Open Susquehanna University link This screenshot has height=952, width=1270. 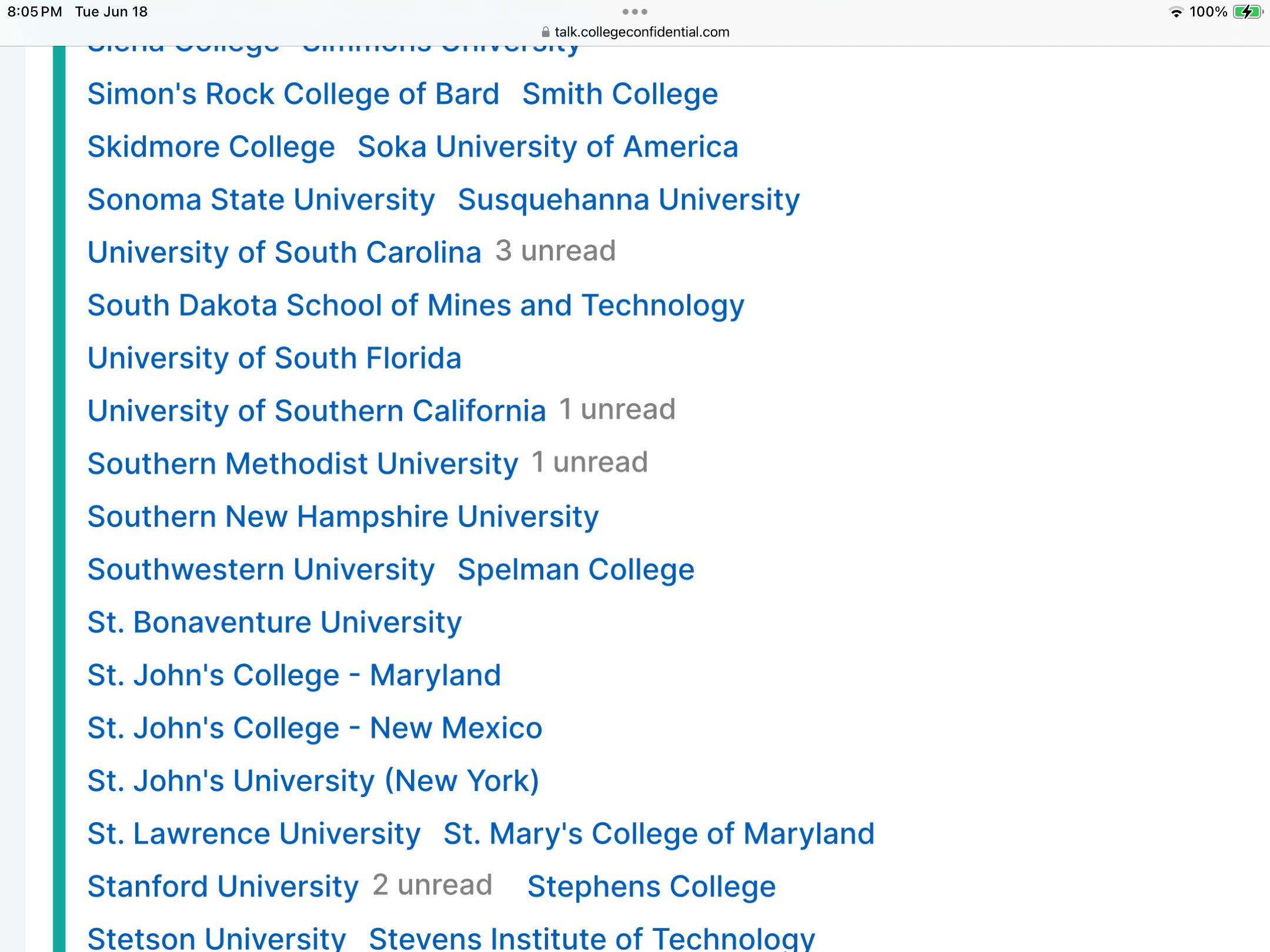point(629,200)
